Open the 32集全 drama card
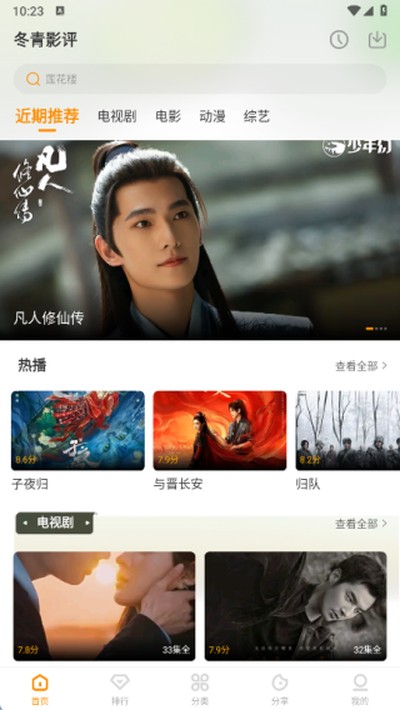Image resolution: width=400 pixels, height=710 pixels. pos(295,606)
